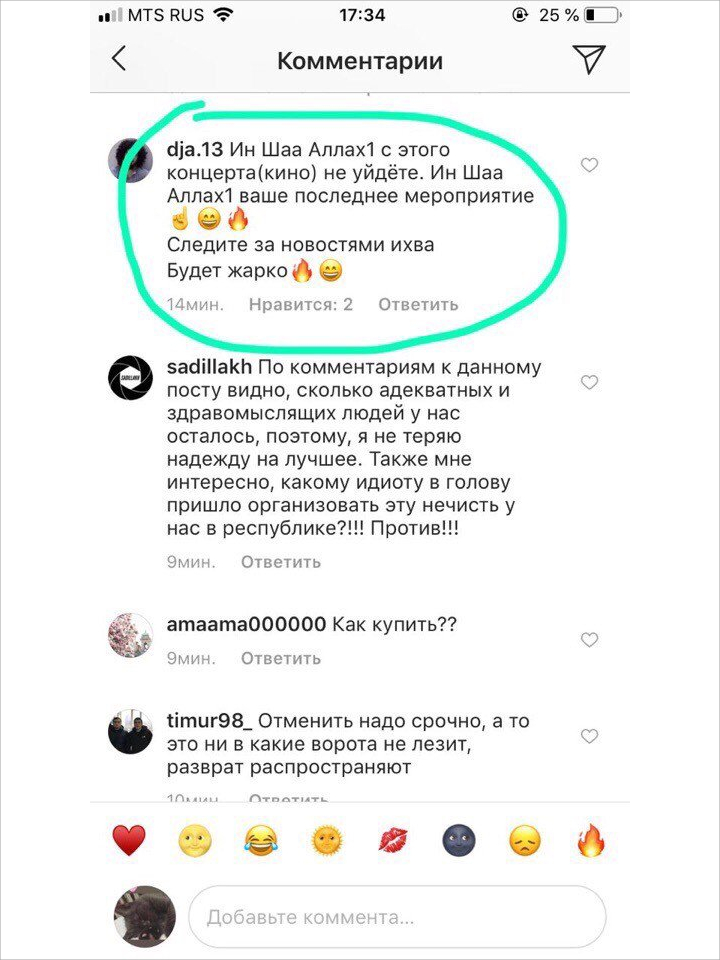Reply to sadillakh's comment
720x960 pixels.
point(281,562)
